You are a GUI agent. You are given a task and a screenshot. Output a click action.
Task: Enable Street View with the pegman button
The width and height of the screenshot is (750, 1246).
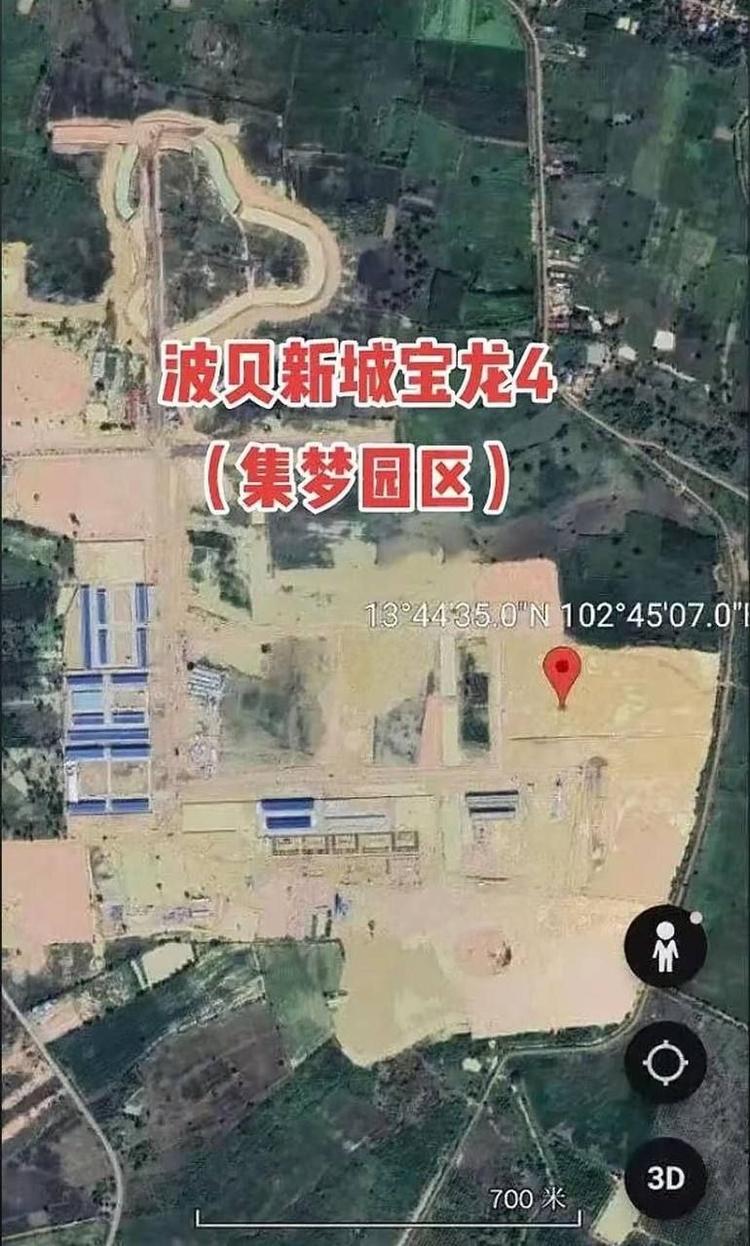click(x=666, y=945)
